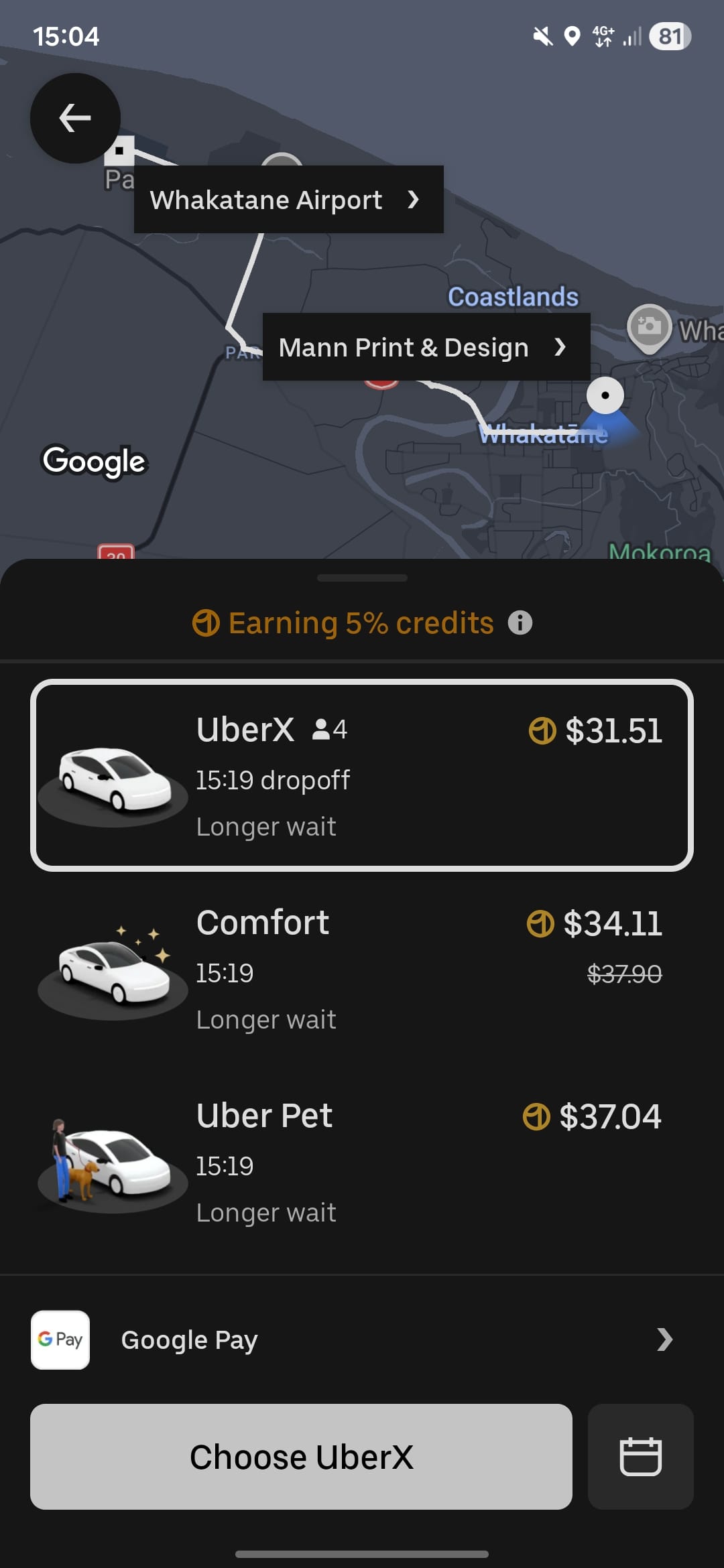Image resolution: width=724 pixels, height=1568 pixels.
Task: Change the Mann Print & Design pickup
Action: [x=426, y=347]
